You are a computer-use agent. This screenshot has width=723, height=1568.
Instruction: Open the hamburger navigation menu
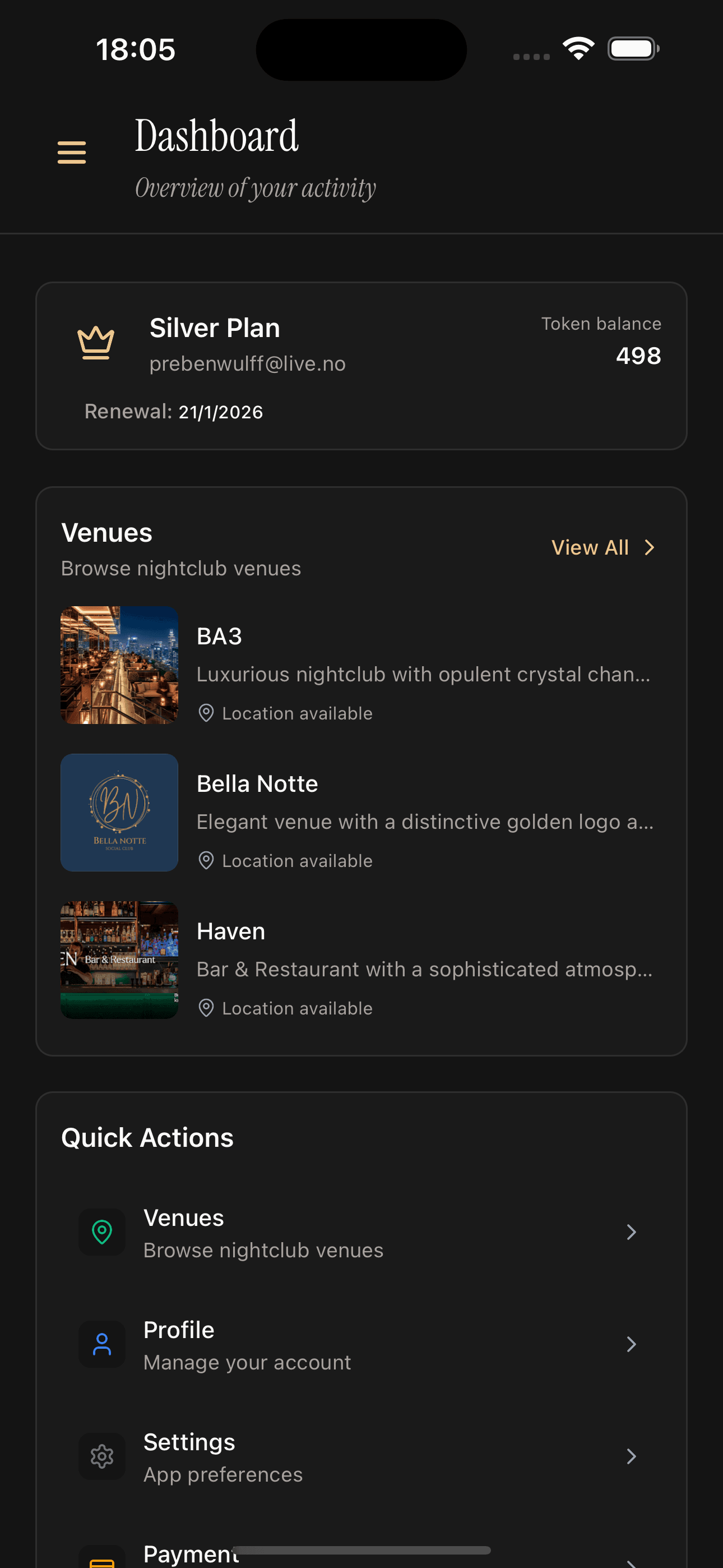[72, 153]
